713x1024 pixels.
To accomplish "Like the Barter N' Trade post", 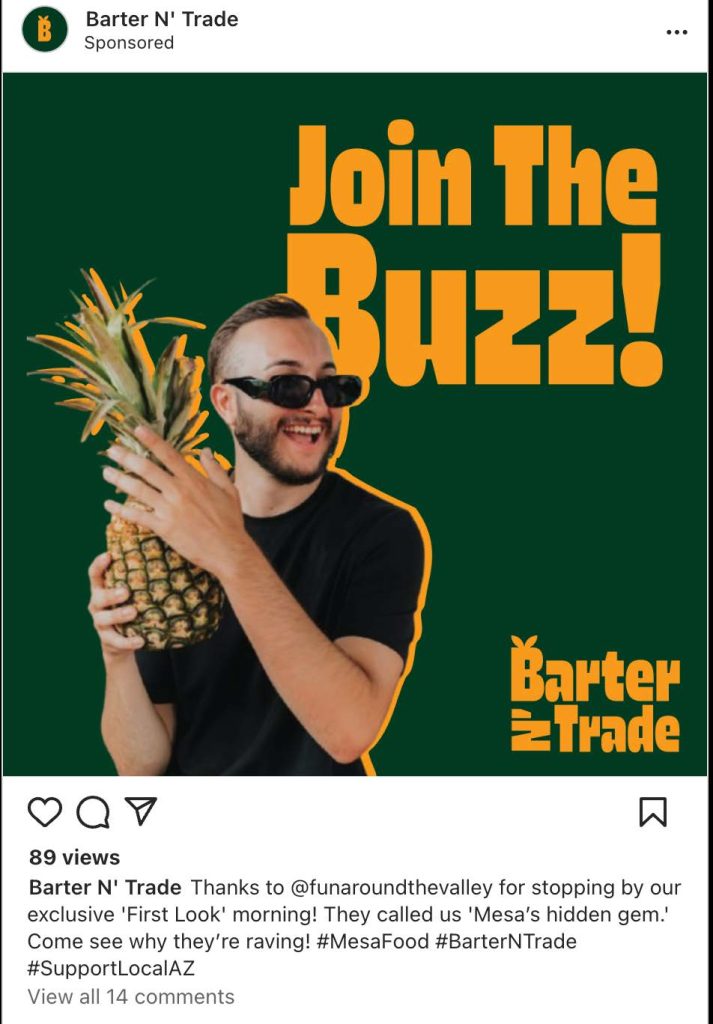I will pyautogui.click(x=45, y=812).
